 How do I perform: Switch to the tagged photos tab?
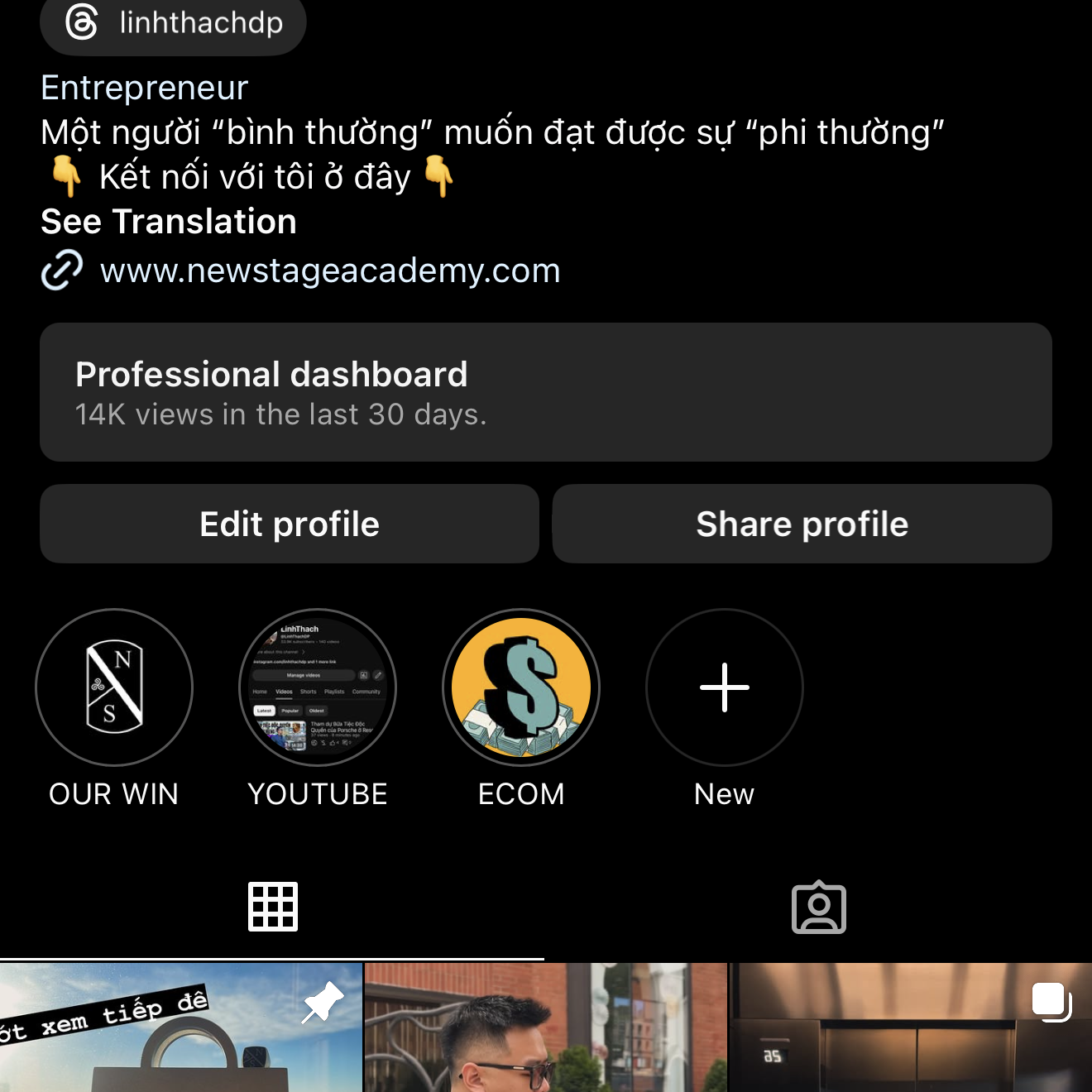[x=819, y=908]
